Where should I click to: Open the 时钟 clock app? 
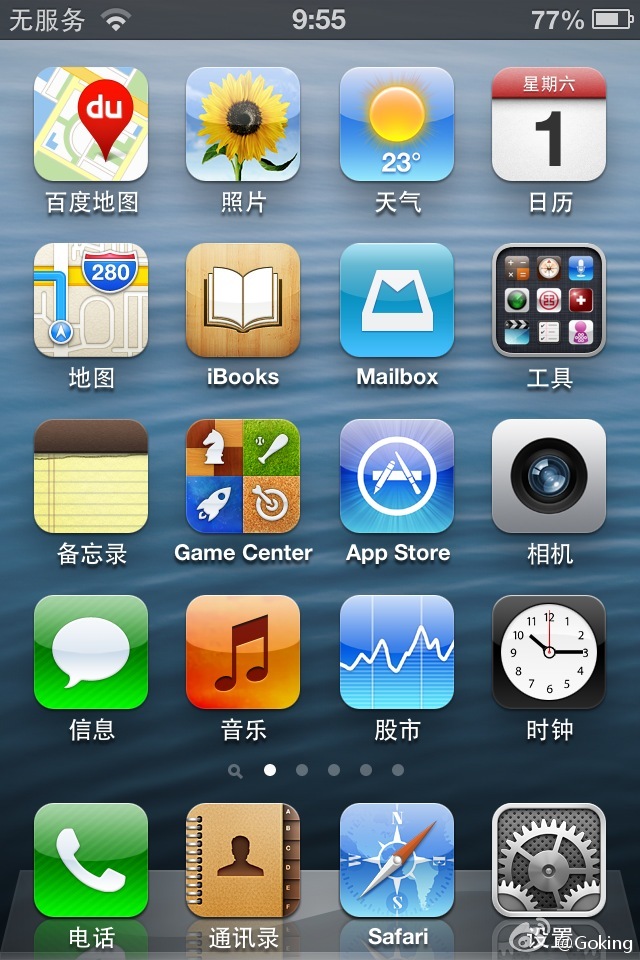click(549, 652)
